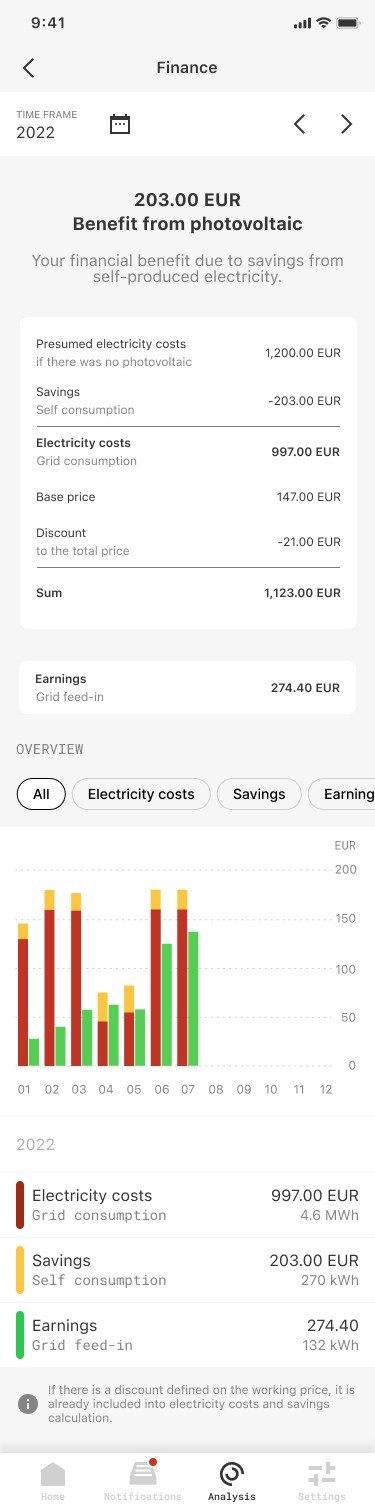Filter overview by Earnings chip

pyautogui.click(x=342, y=794)
